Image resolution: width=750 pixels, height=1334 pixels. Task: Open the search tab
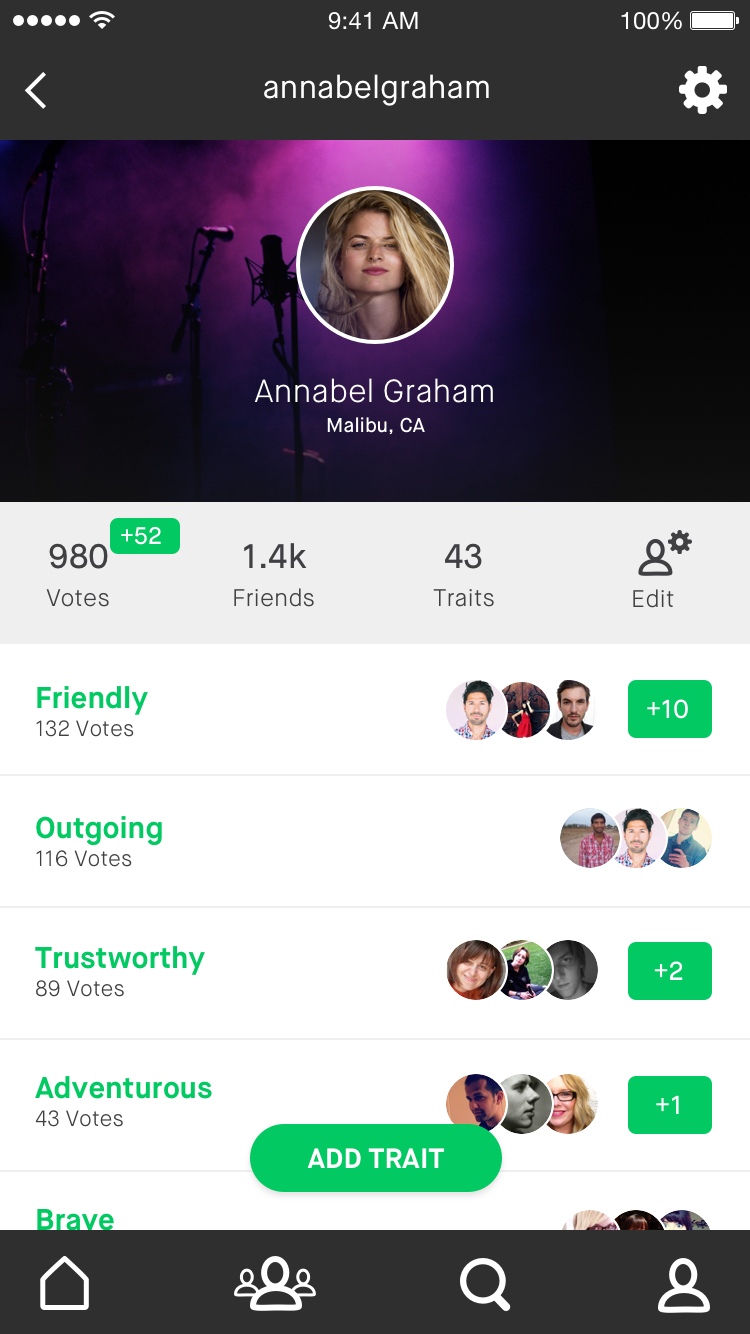(485, 1283)
